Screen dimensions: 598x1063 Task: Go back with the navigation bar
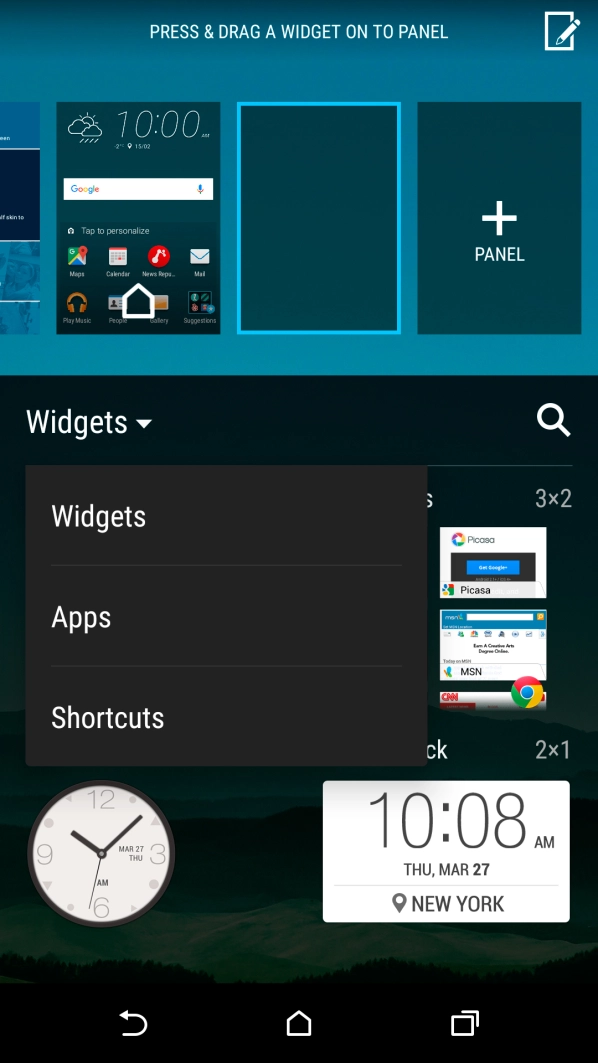133,1023
